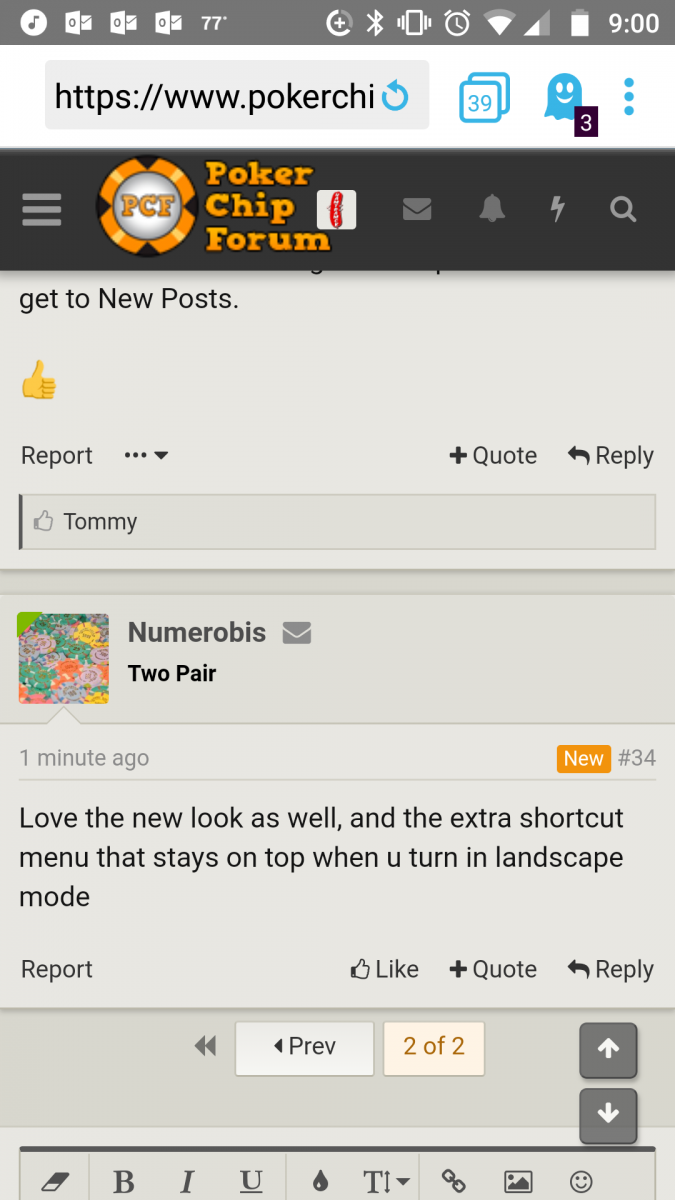Screen dimensions: 675x1200
Task: Tap the address bar URL field
Action: pos(215,97)
